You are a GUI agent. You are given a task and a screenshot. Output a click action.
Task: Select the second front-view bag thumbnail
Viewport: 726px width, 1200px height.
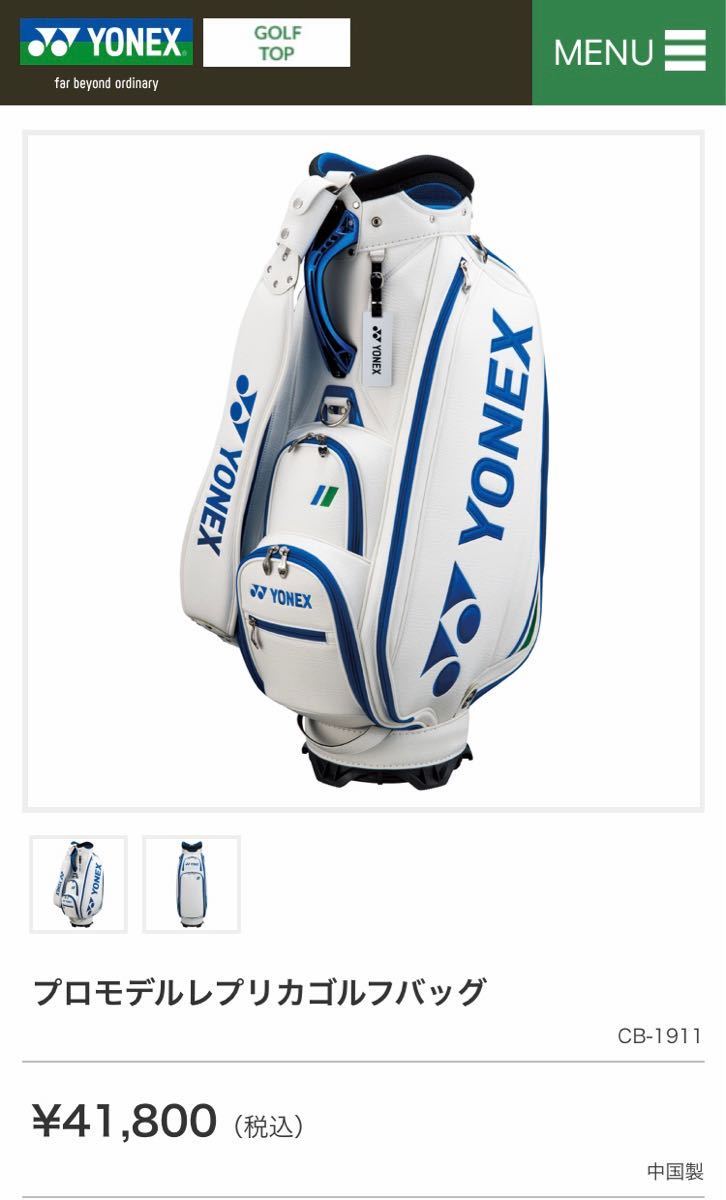click(x=192, y=884)
